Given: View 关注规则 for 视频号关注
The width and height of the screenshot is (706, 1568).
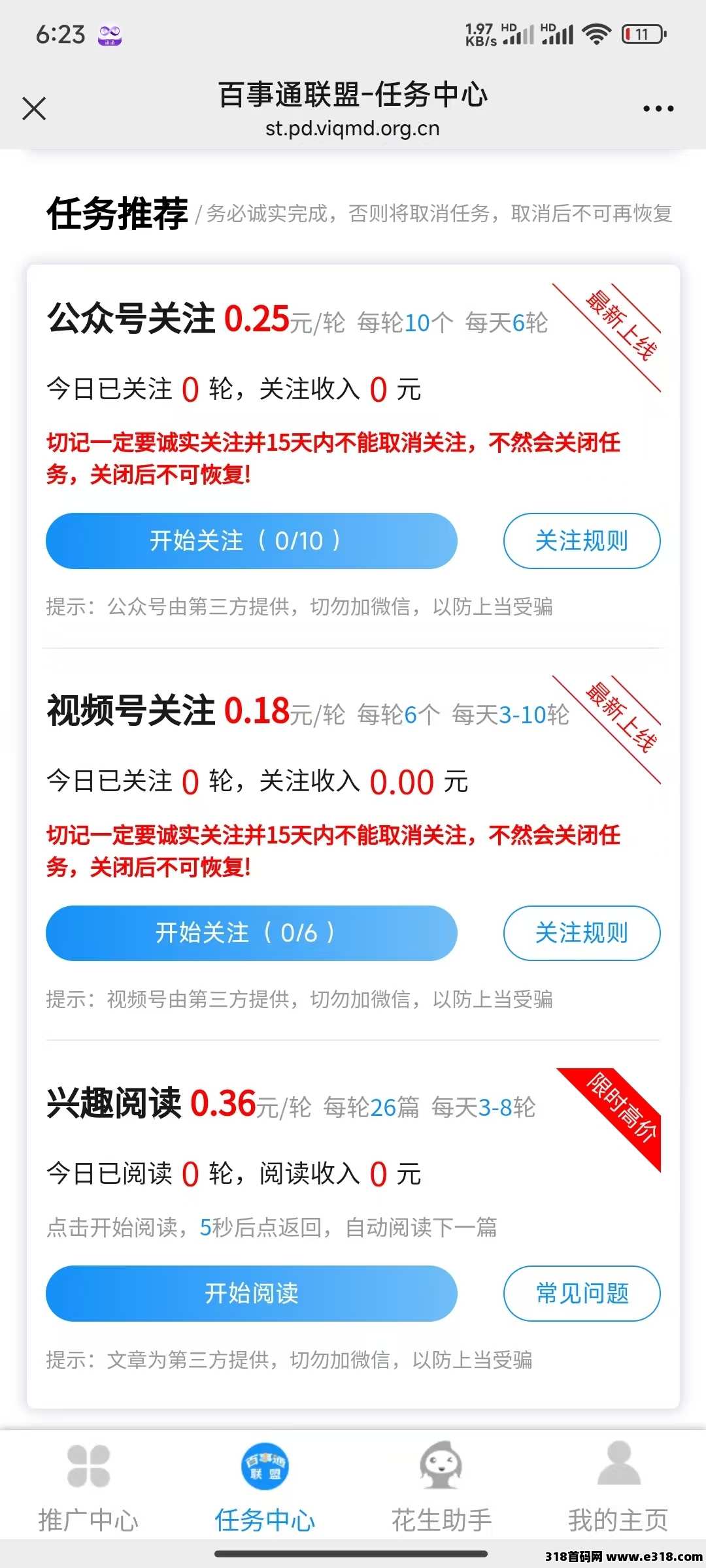Looking at the screenshot, I should [x=581, y=933].
